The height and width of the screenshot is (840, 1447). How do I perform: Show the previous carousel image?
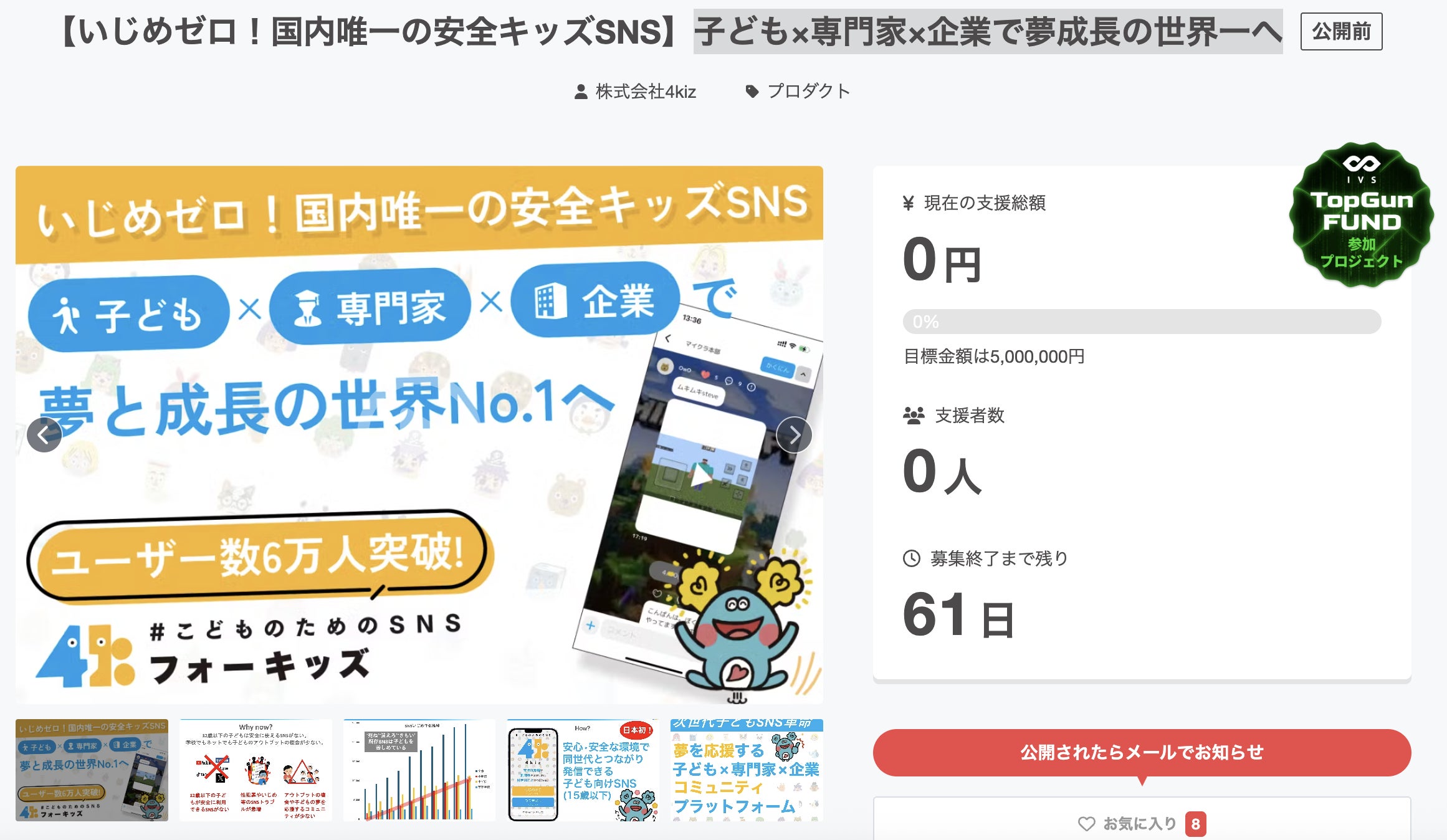[44, 434]
